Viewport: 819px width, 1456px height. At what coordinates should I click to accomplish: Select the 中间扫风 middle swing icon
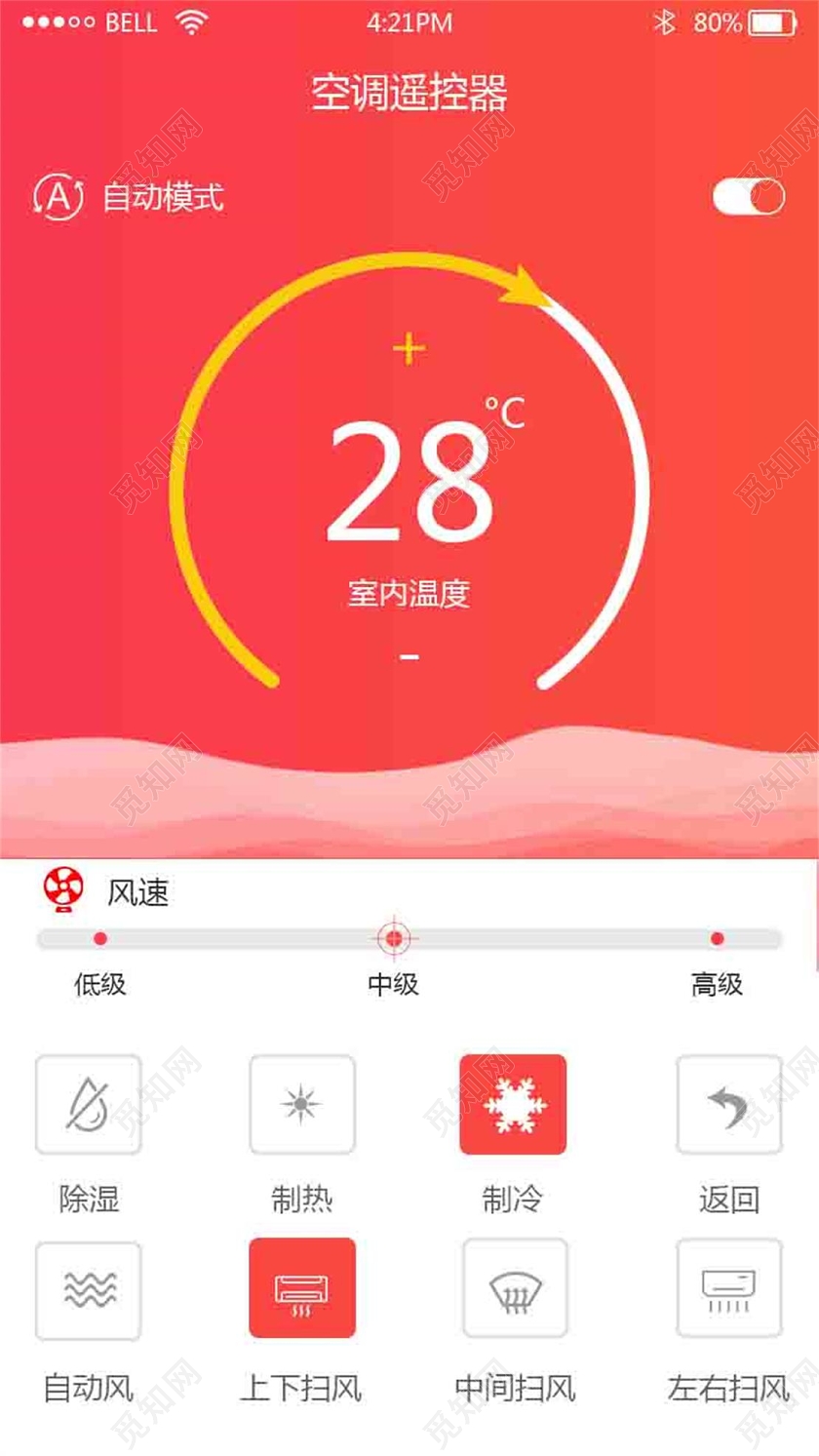tap(515, 1289)
